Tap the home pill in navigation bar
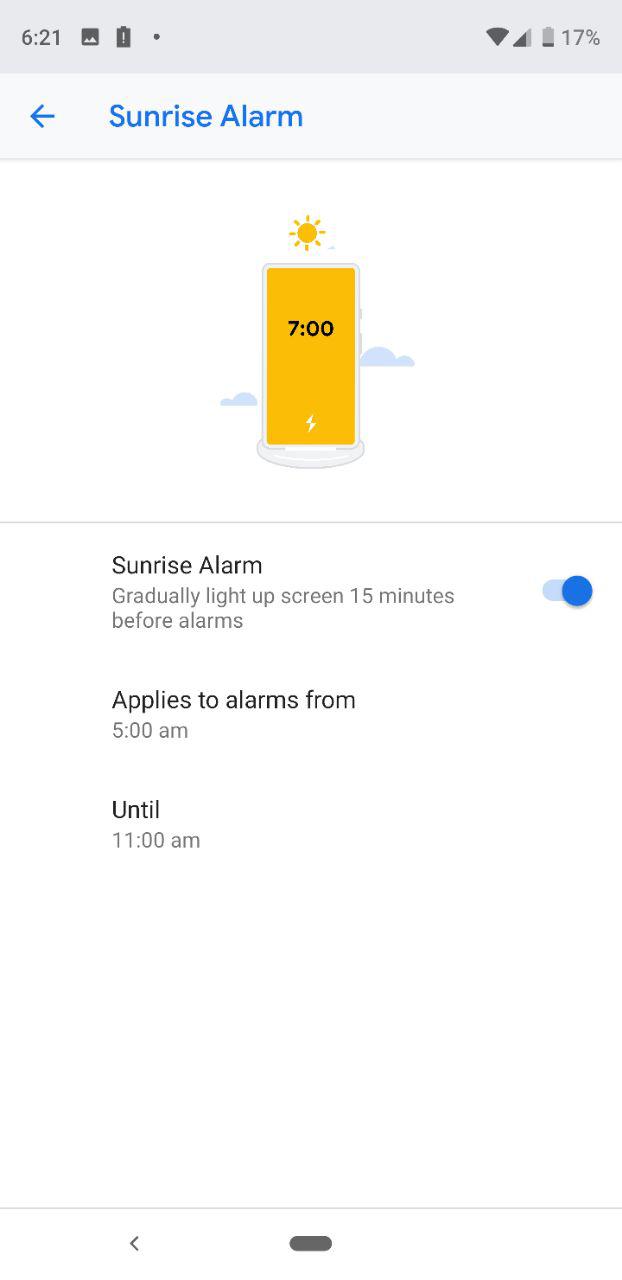This screenshot has height=1280, width=622. click(311, 1243)
